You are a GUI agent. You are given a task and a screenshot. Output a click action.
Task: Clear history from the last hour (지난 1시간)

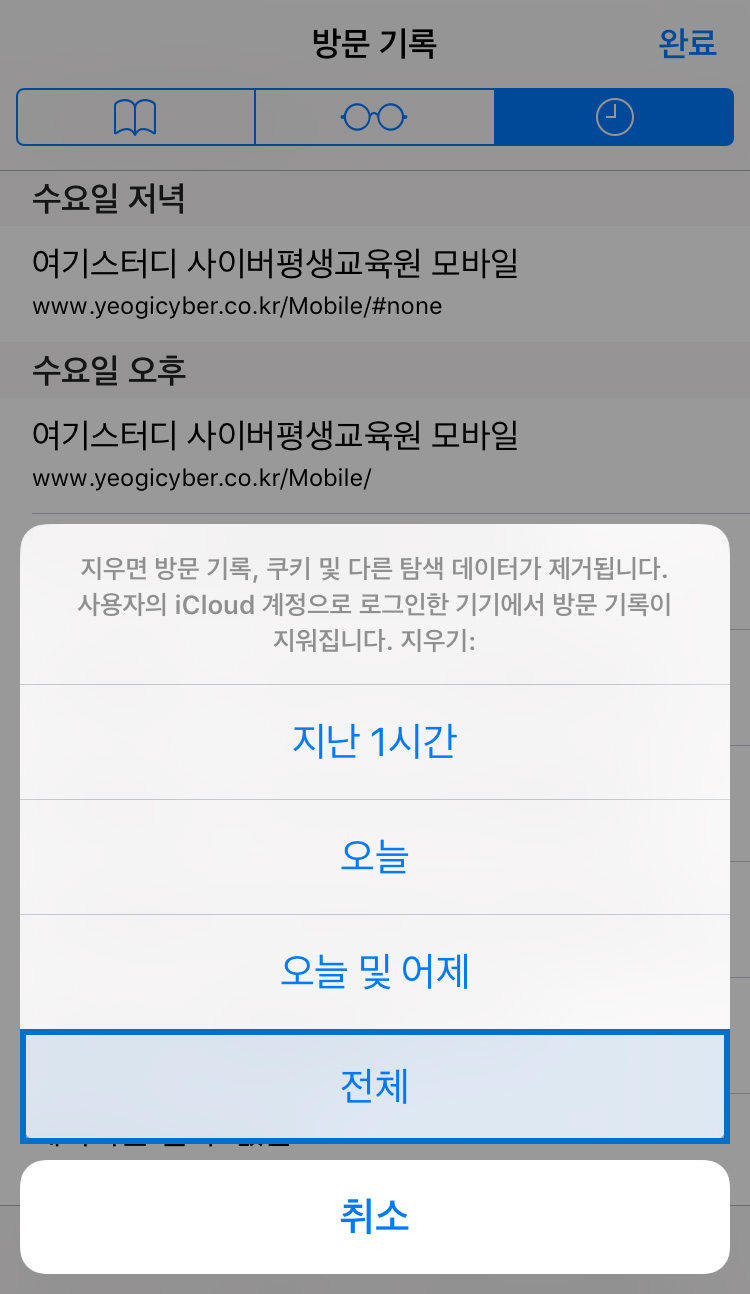374,742
